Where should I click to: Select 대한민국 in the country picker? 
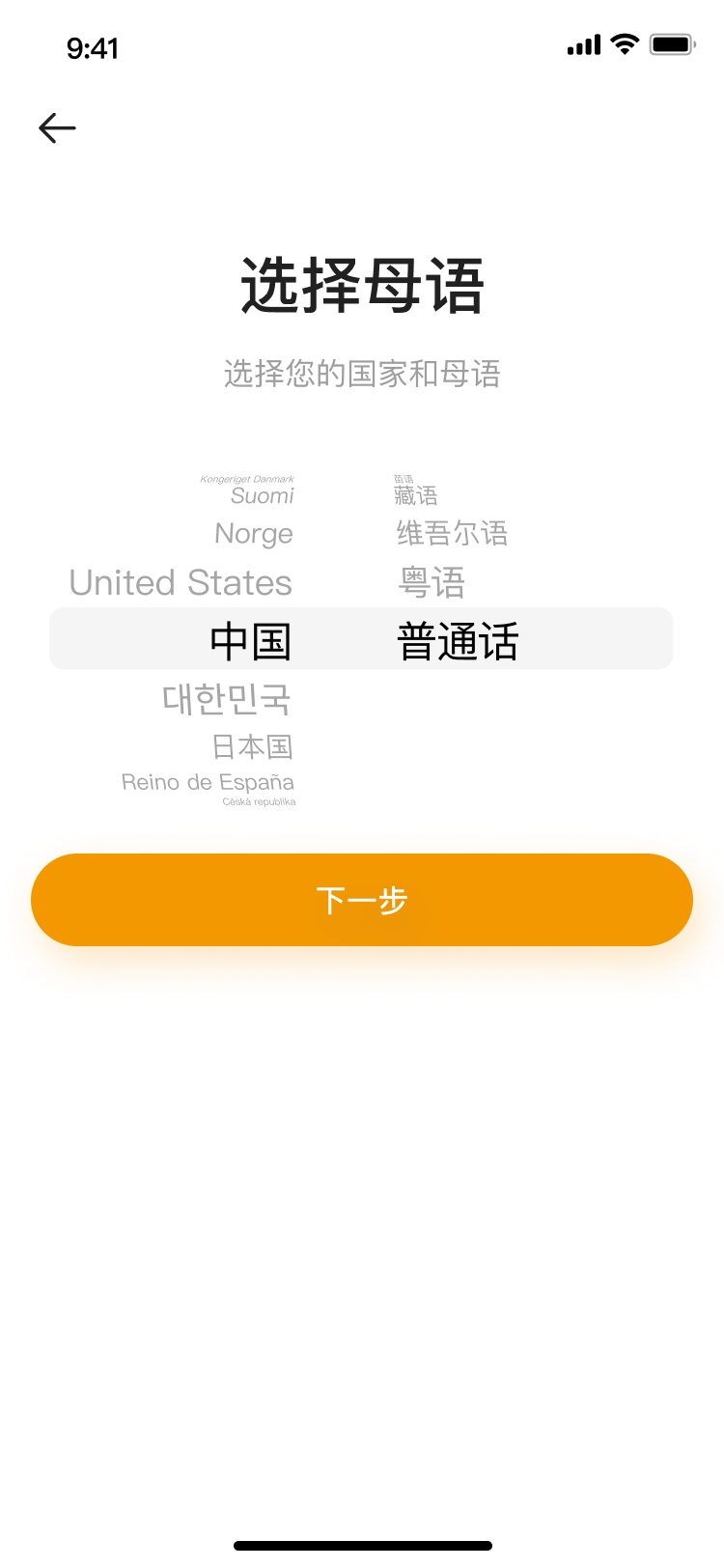coord(226,699)
